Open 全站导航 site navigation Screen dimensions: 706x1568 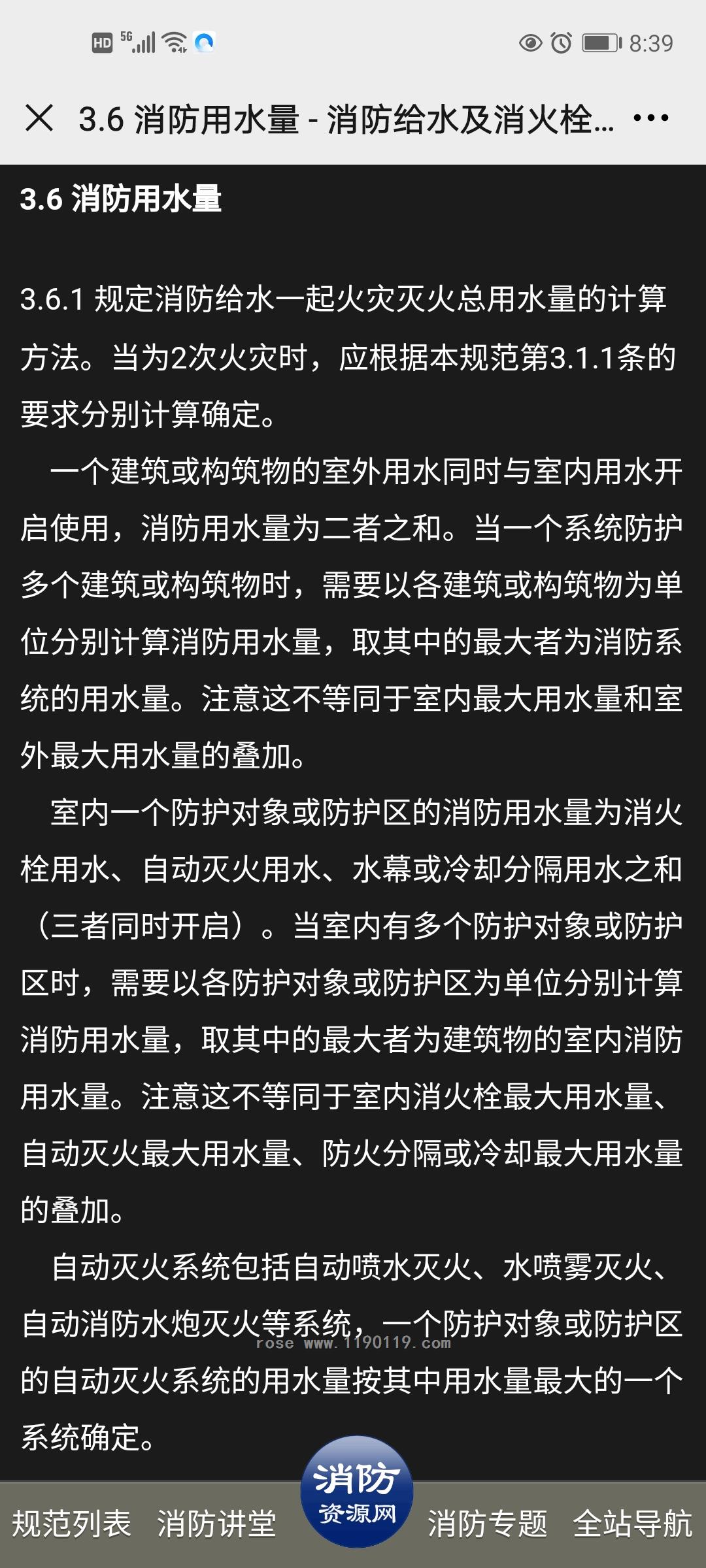633,1524
